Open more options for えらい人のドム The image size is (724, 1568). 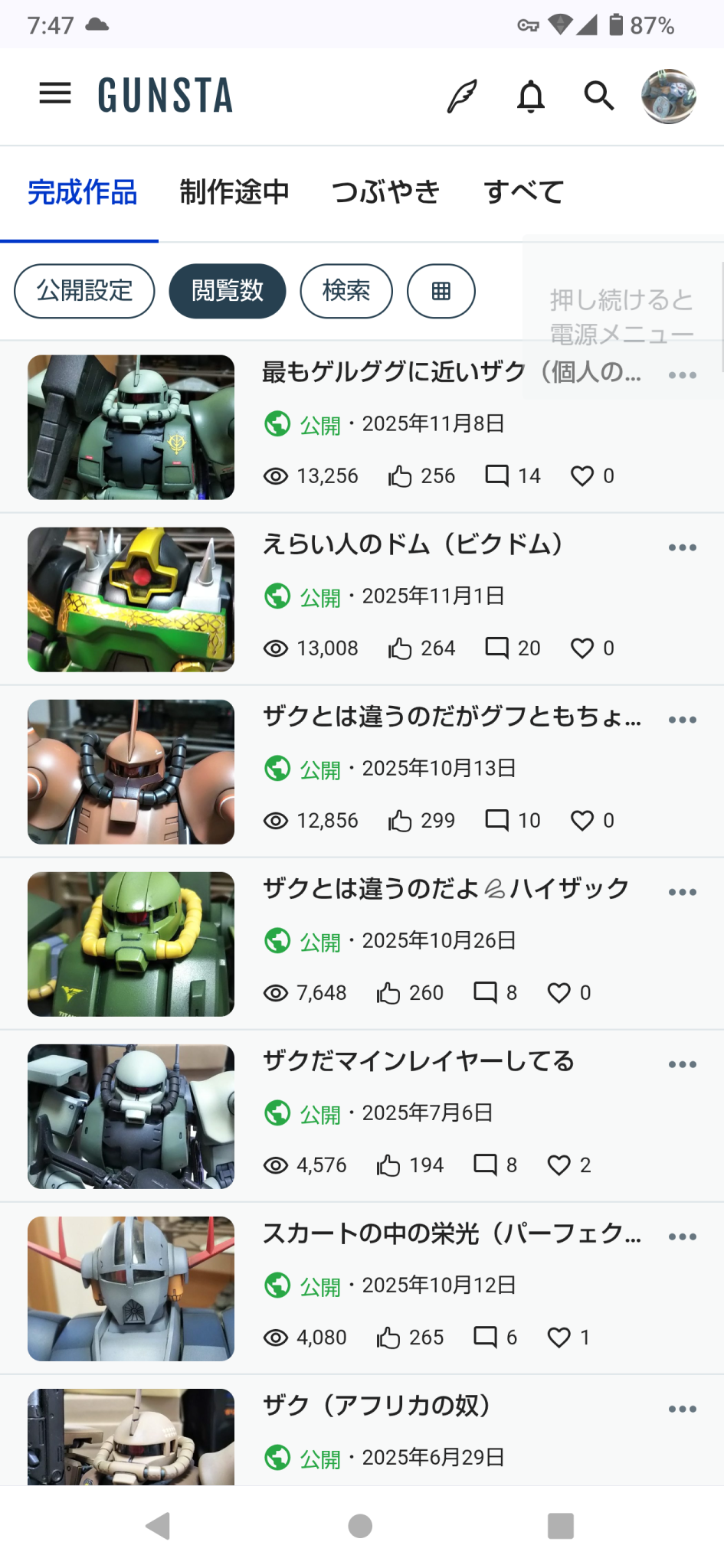(682, 547)
